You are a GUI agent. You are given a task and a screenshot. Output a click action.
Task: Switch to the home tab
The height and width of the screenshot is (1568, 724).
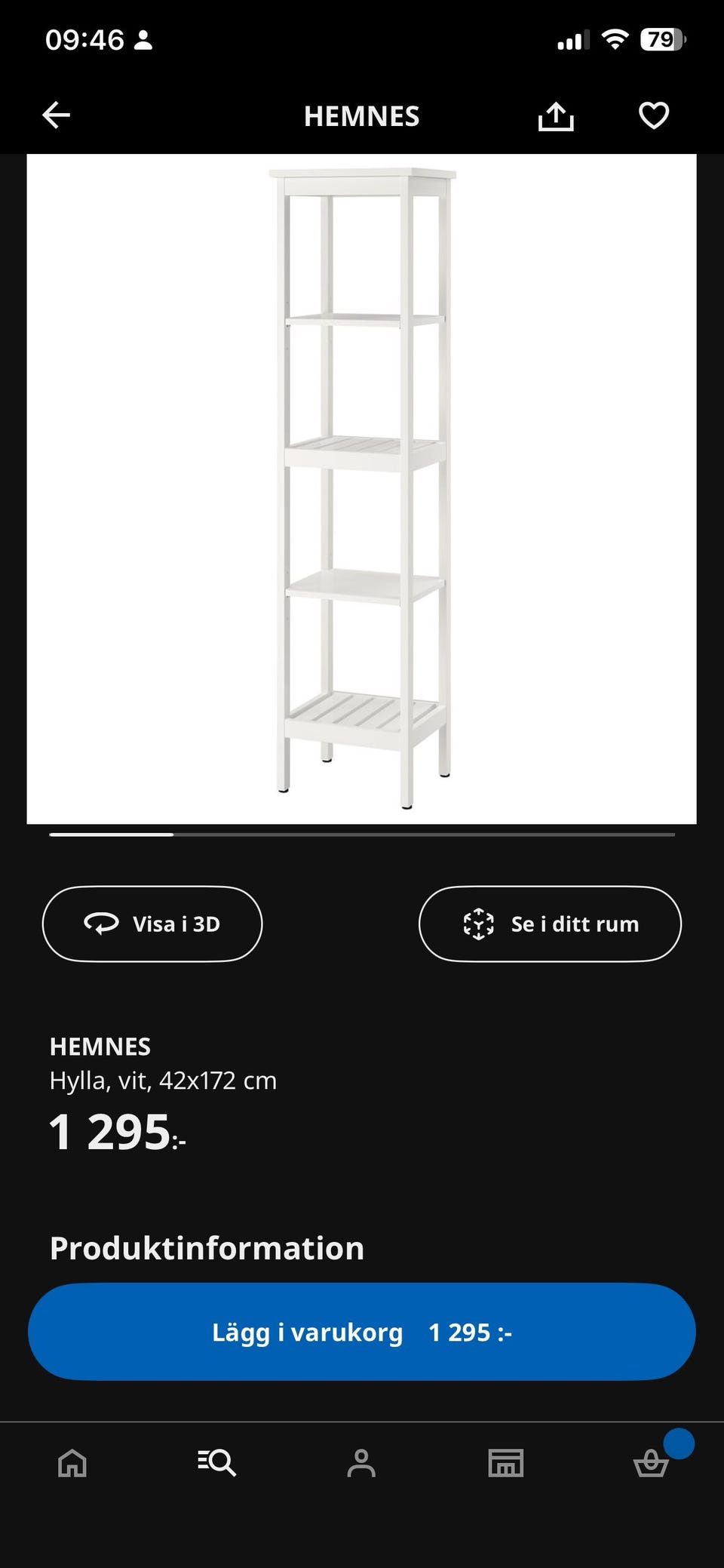click(x=72, y=1463)
